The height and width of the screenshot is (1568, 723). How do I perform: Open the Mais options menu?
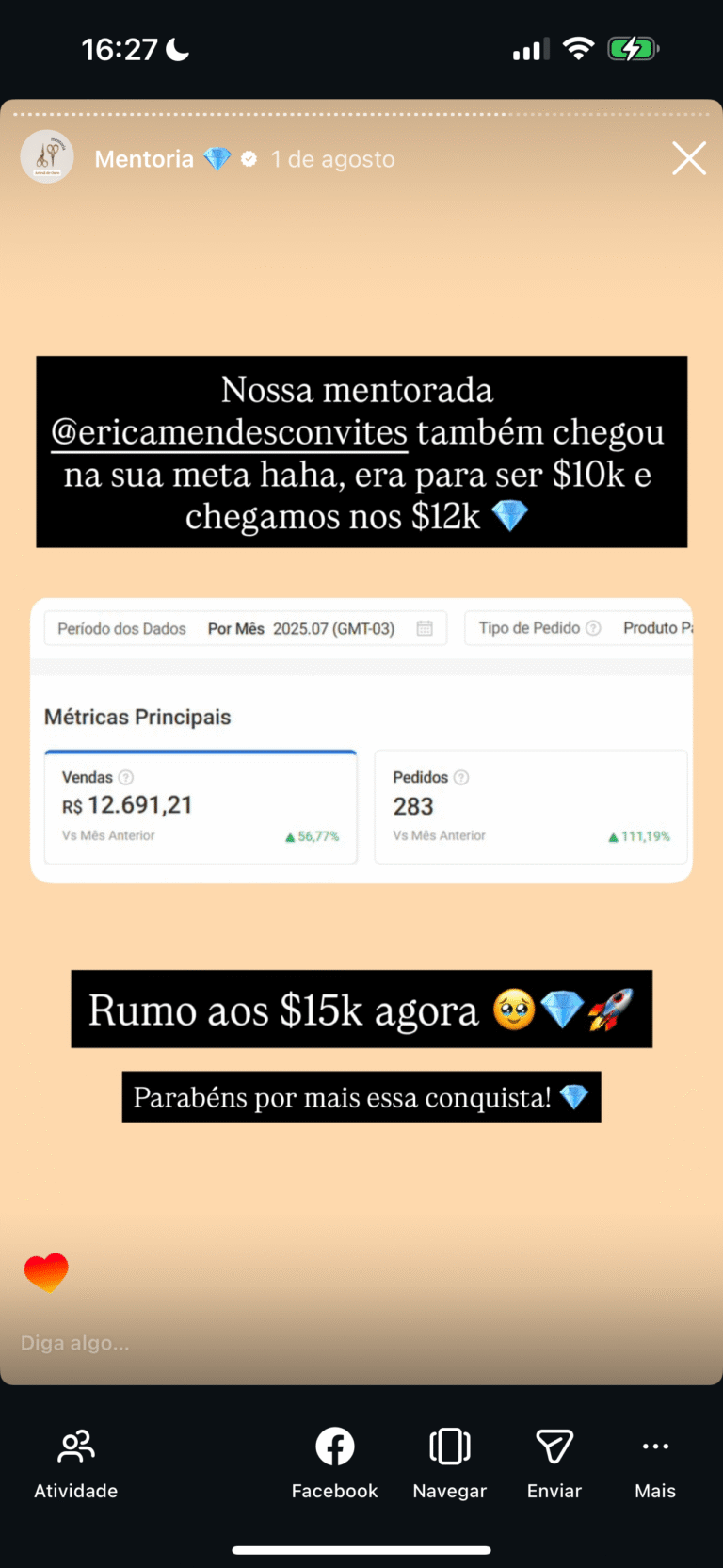click(x=654, y=1463)
